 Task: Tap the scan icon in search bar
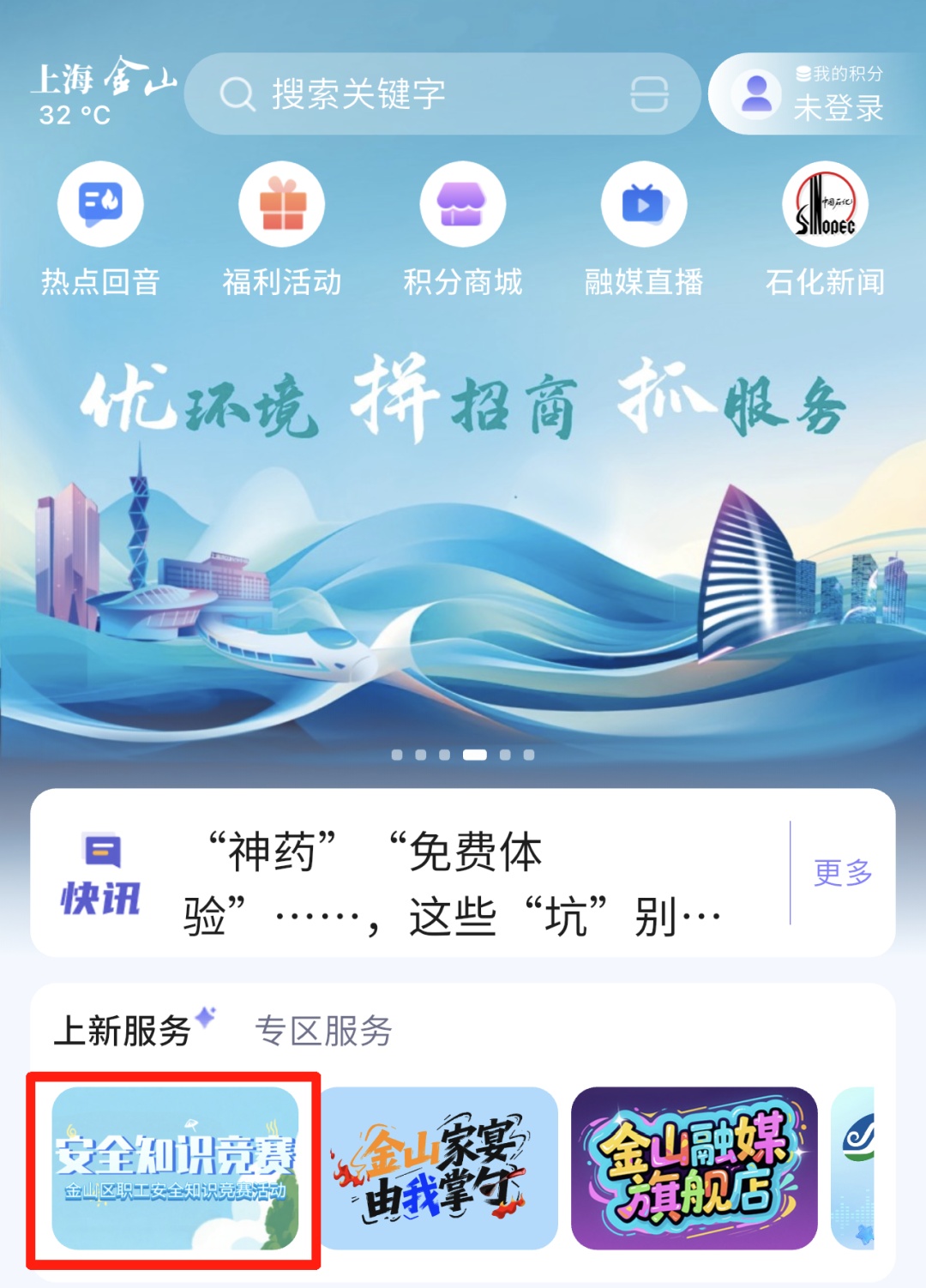[x=649, y=94]
